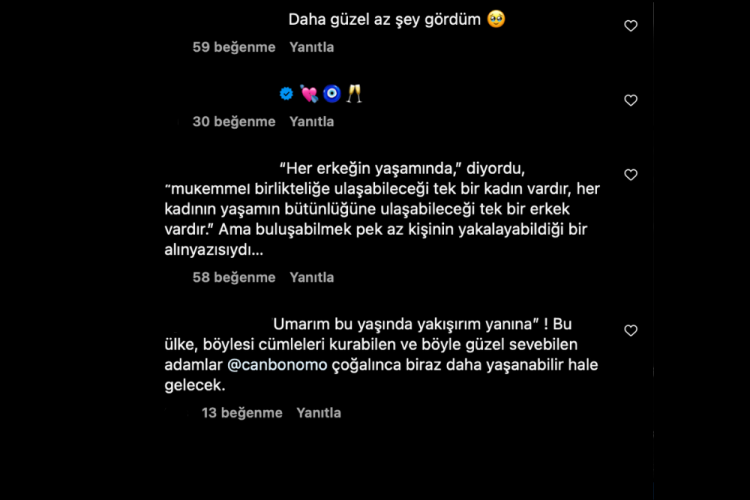Like the "Umarım bu yaşında" comment
The width and height of the screenshot is (750, 500).
[x=631, y=331]
